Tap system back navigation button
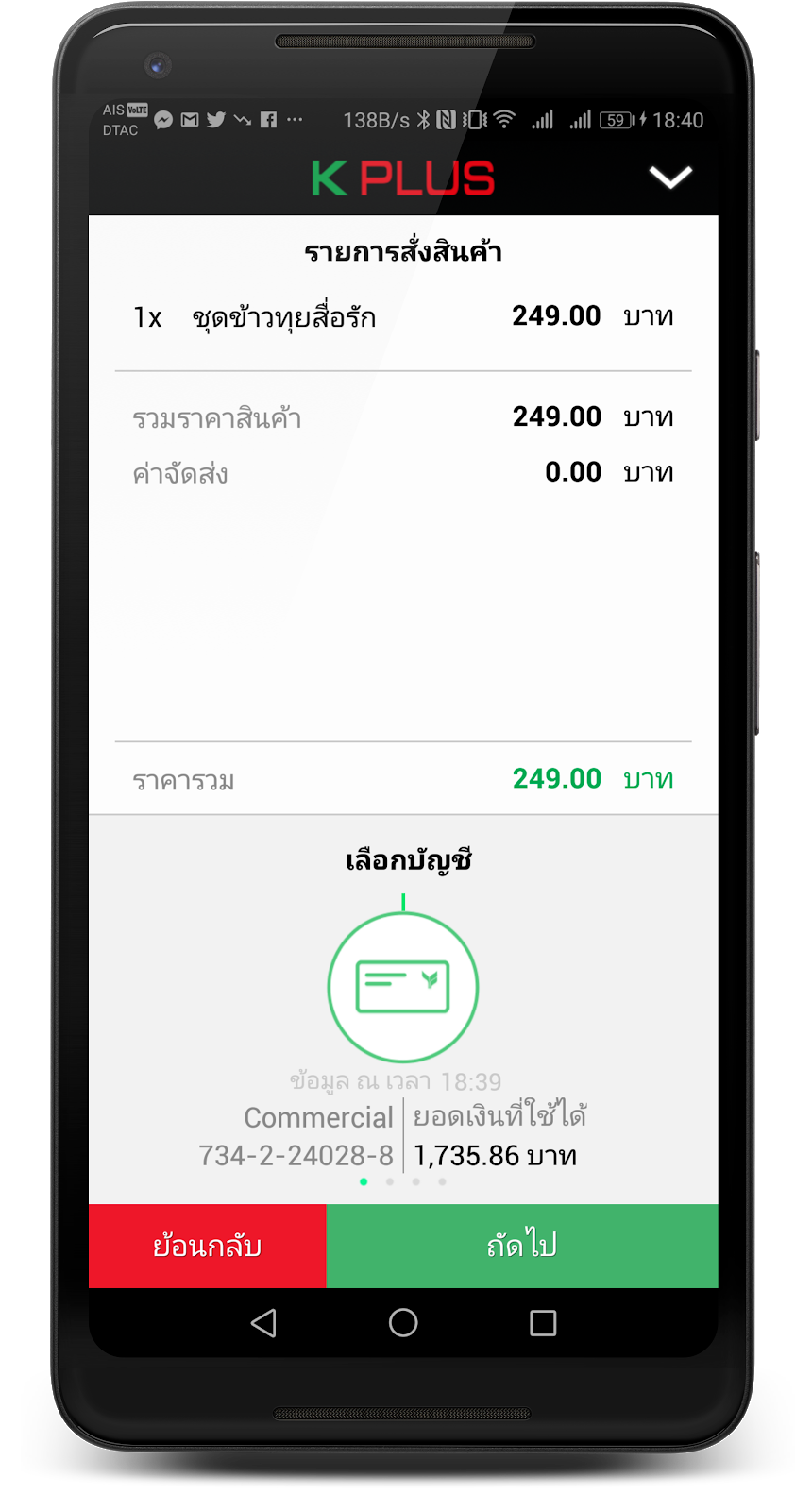 point(263,1322)
